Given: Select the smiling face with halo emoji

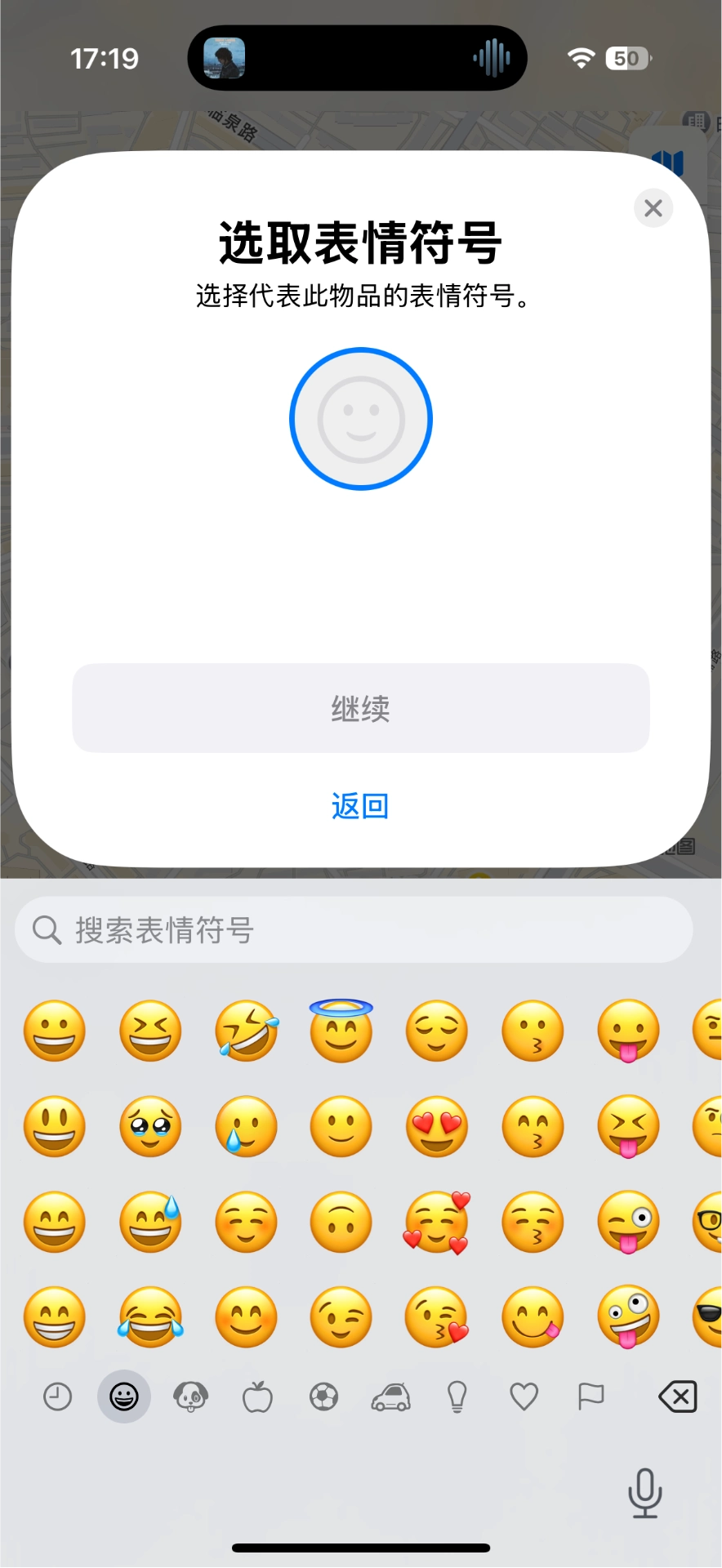Looking at the screenshot, I should [341, 1031].
